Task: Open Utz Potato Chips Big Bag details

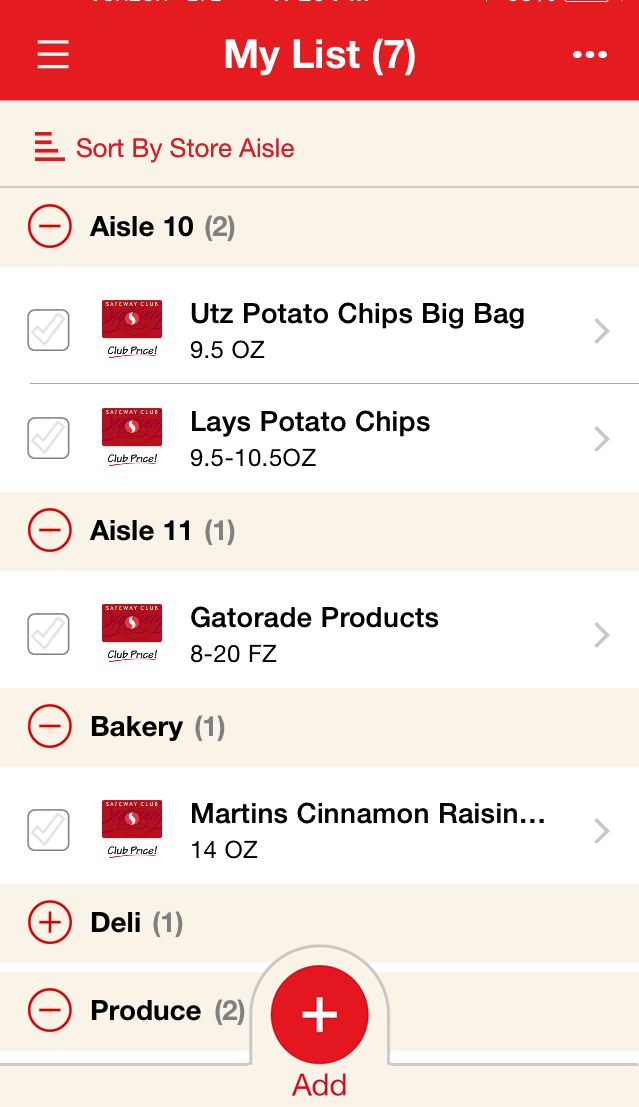Action: pos(601,331)
